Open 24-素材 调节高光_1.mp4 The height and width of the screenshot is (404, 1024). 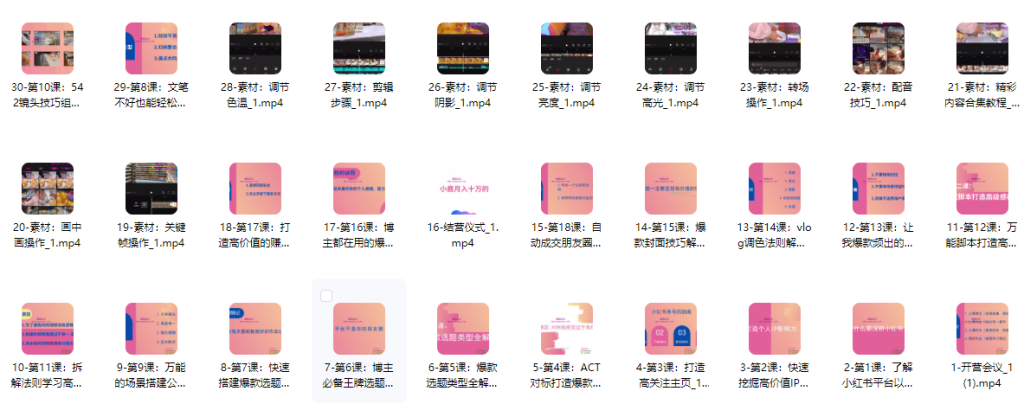(671, 48)
